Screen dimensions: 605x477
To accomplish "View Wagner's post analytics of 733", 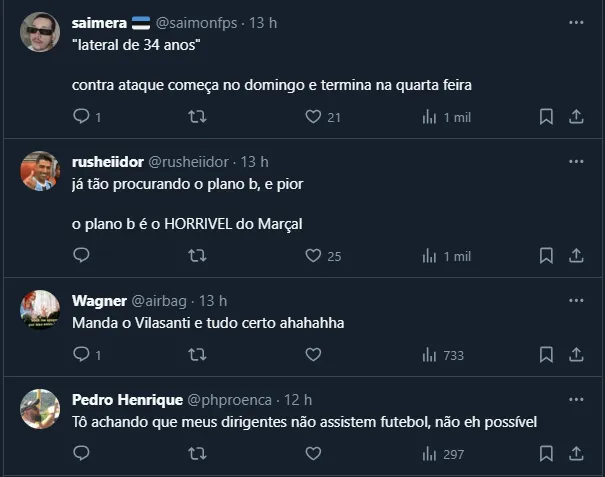I will point(443,354).
